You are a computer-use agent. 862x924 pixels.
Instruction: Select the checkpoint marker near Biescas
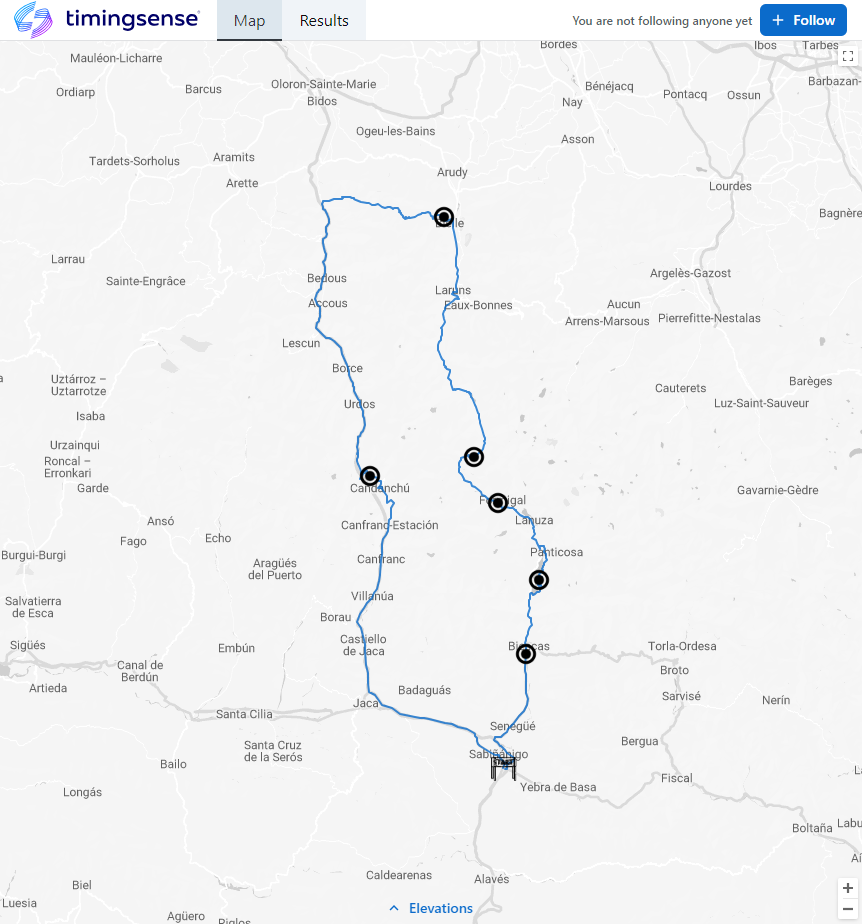click(526, 653)
